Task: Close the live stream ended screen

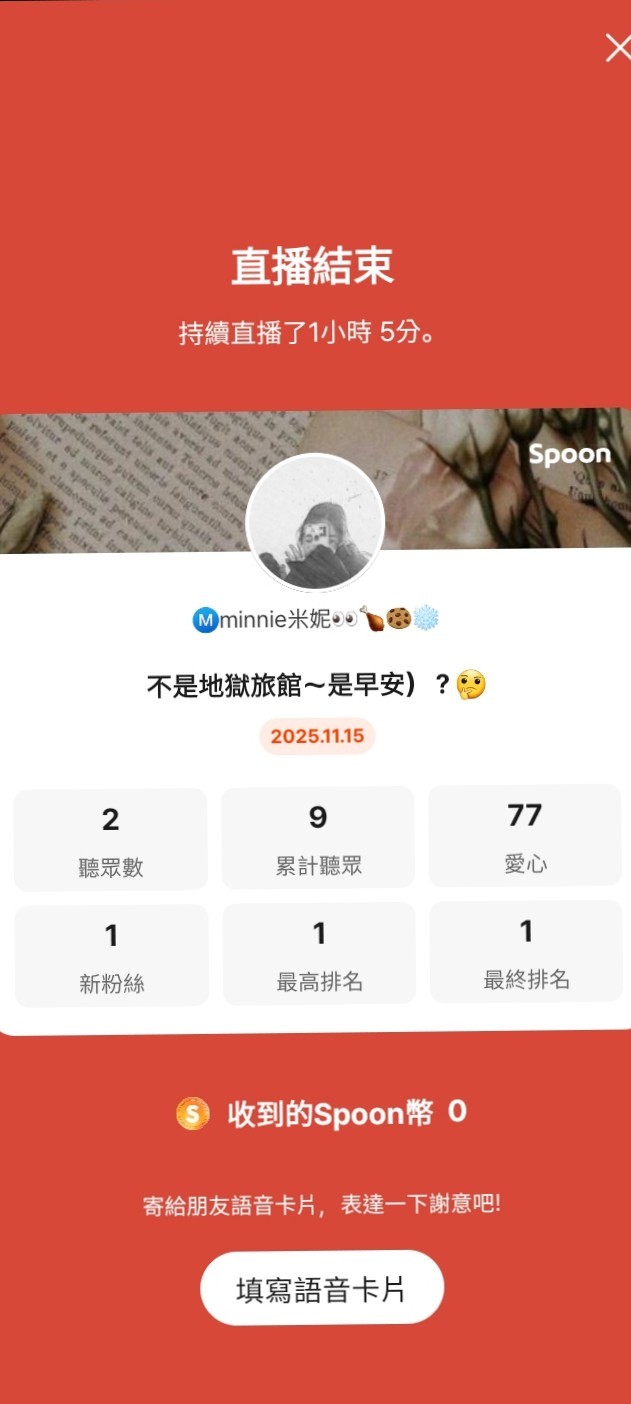Action: pos(617,48)
